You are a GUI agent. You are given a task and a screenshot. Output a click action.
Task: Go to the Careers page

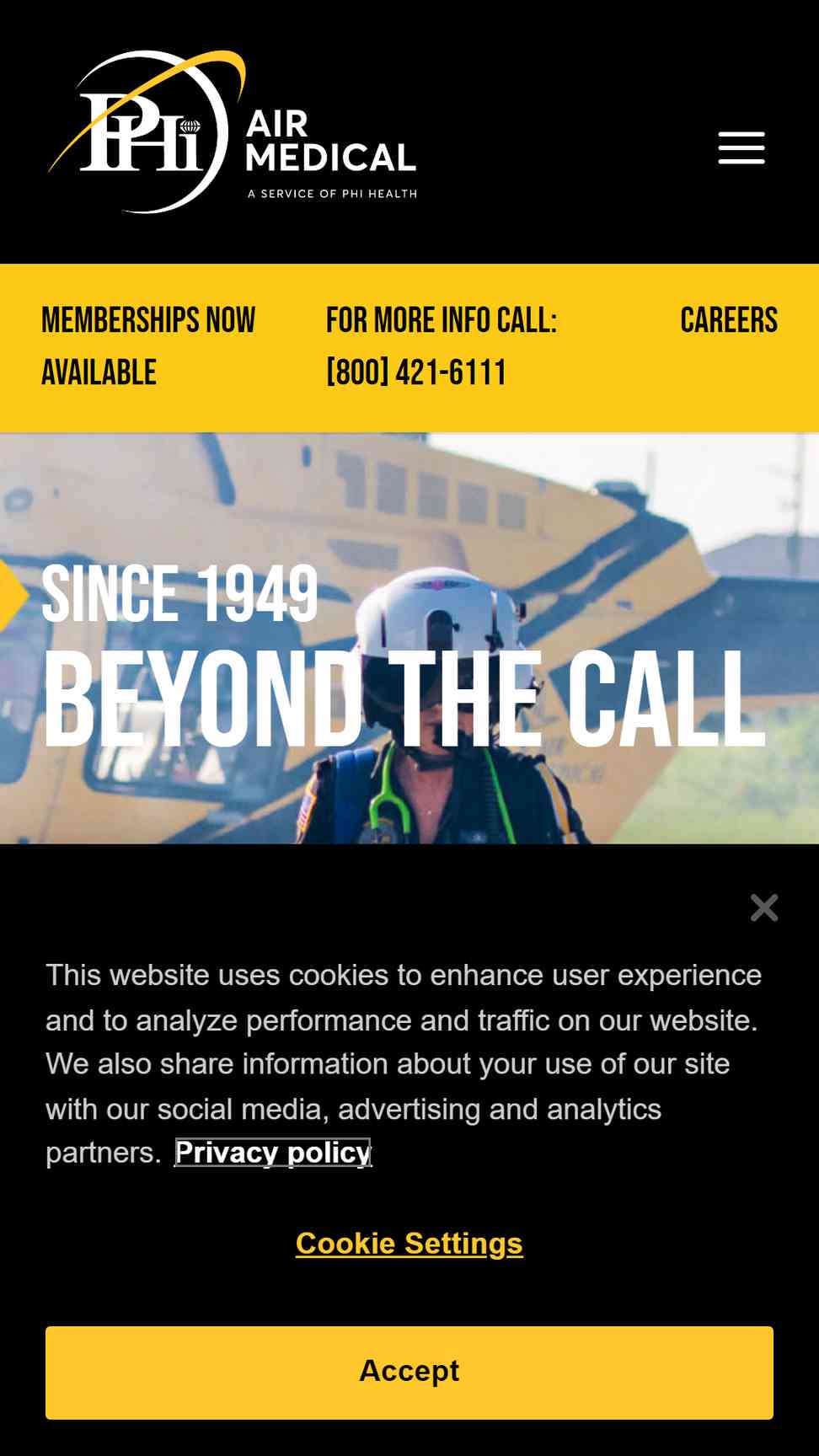(729, 320)
